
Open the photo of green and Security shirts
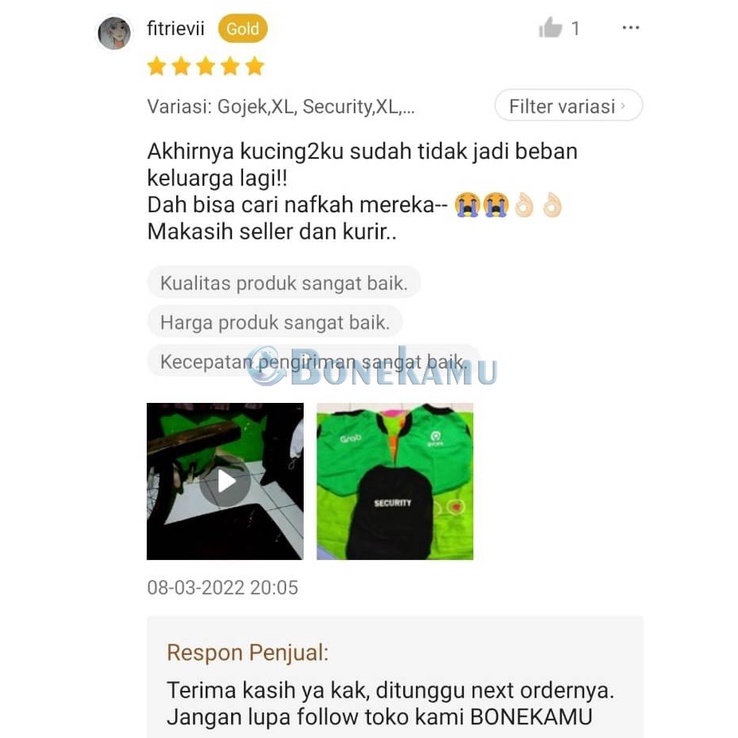click(395, 481)
